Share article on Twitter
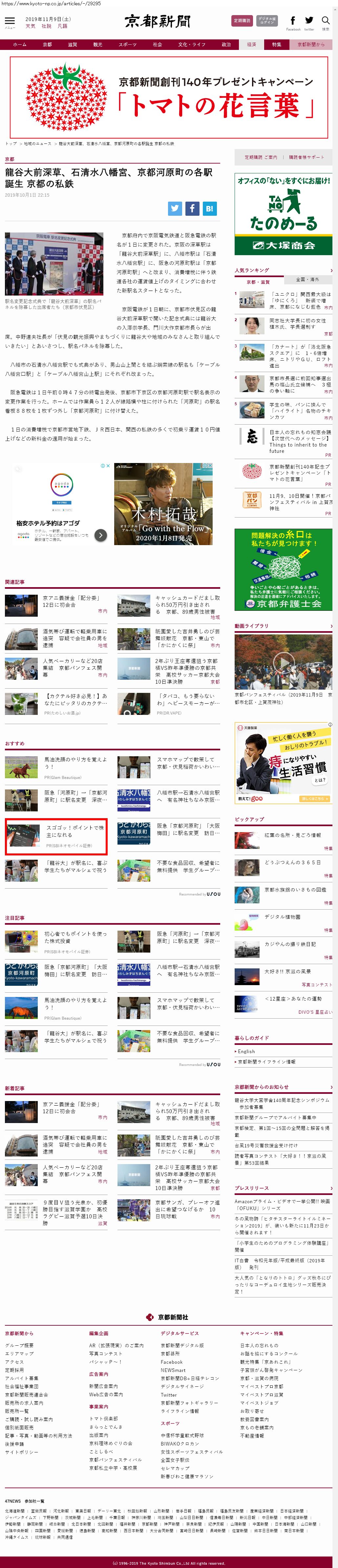Screen dimensions: 338x1568 tap(175, 208)
